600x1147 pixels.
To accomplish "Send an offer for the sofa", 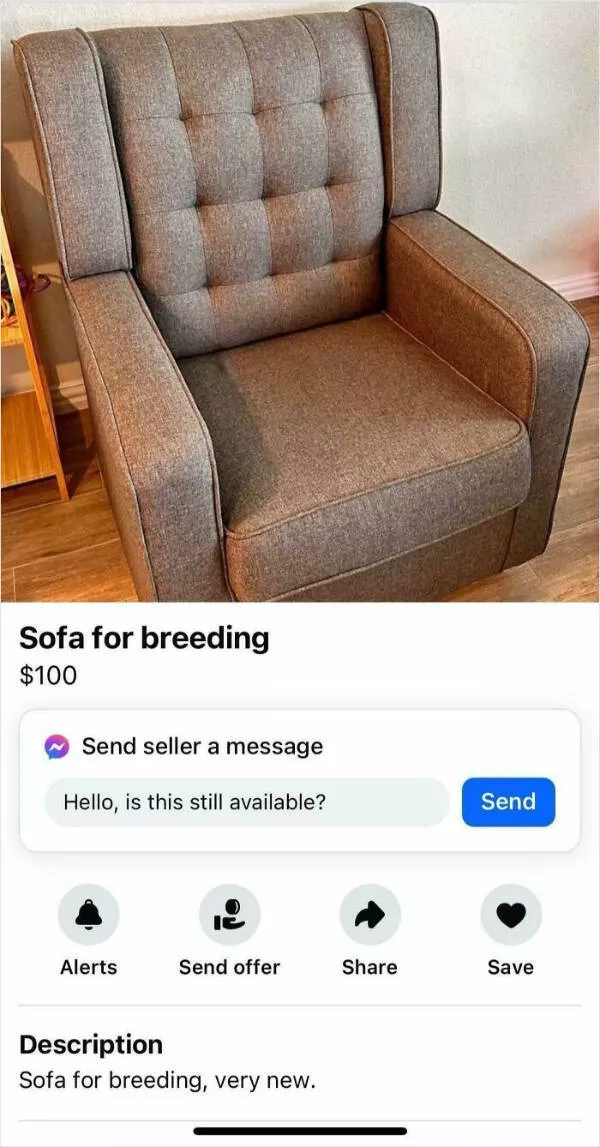I will click(x=230, y=914).
